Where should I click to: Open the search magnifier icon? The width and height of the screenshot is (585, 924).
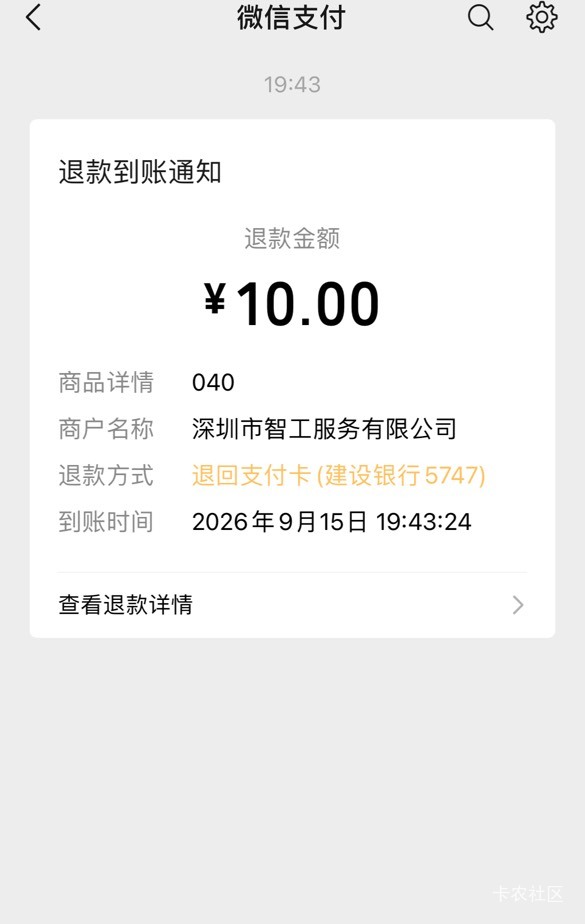tap(481, 17)
